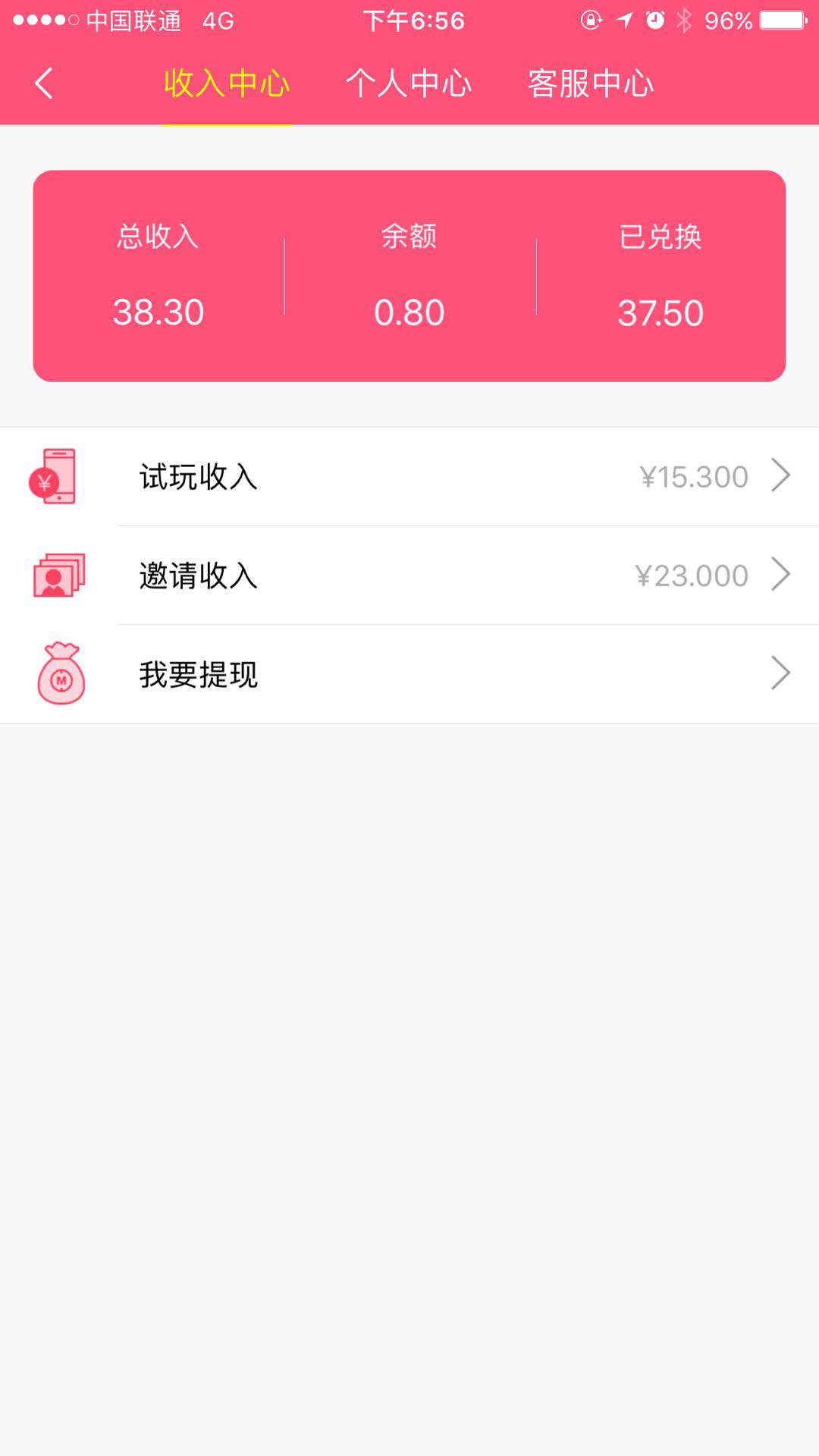Select the highlighted 收入中心 tab
819x1456 pixels.
[226, 85]
